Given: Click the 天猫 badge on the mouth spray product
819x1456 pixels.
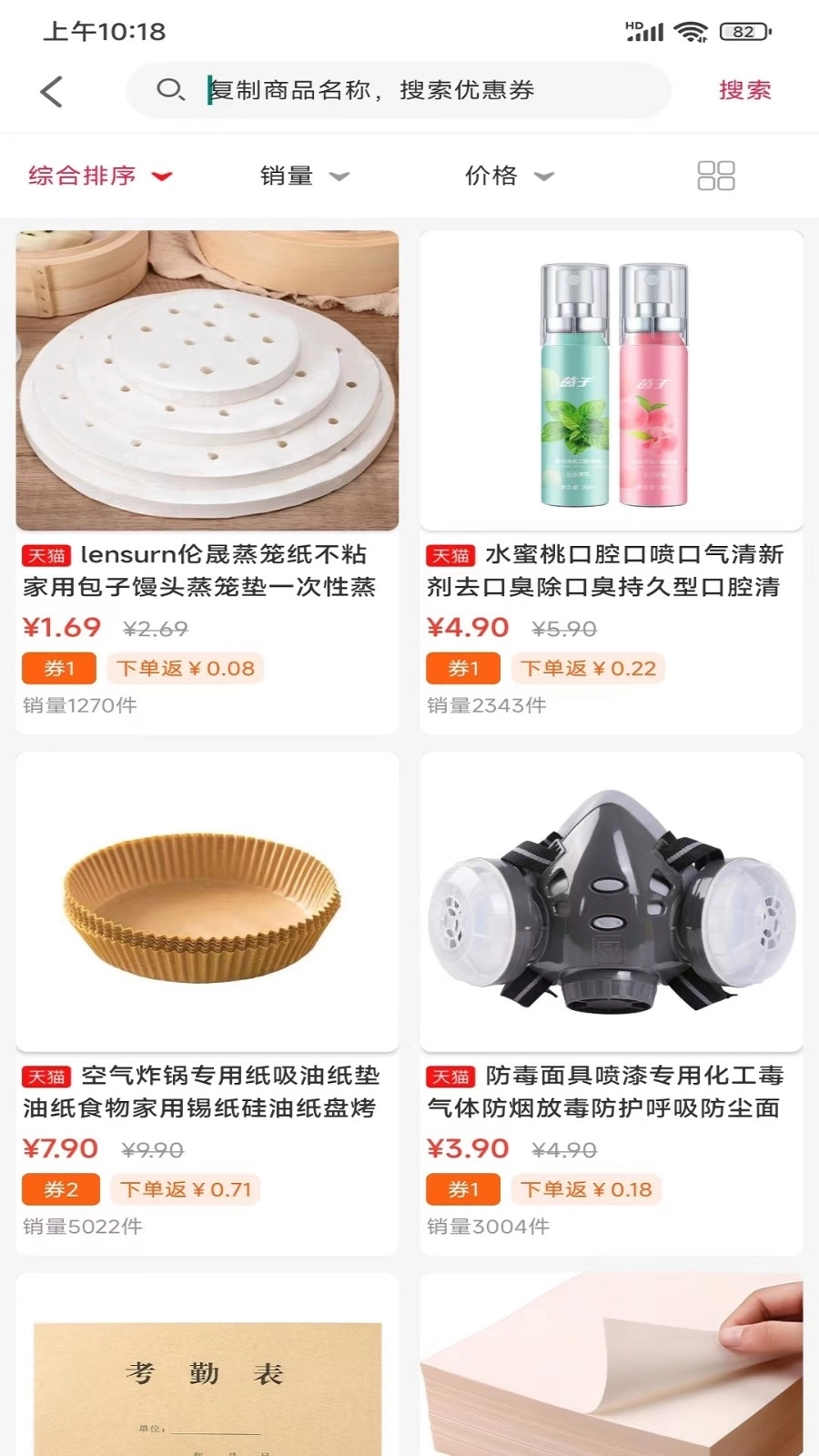Looking at the screenshot, I should pyautogui.click(x=450, y=554).
